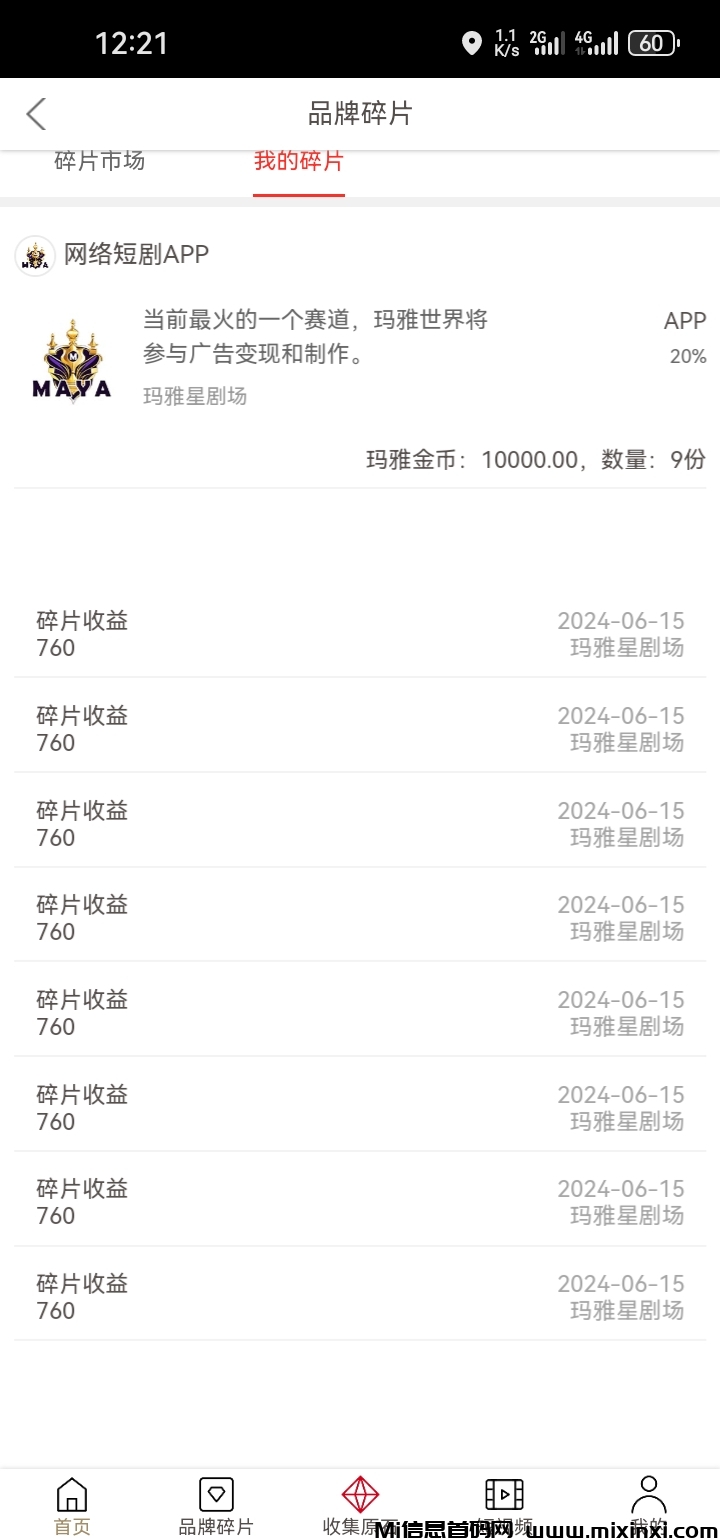720x1540 pixels.
Task: Tap the back arrow at top left
Action: coord(36,113)
